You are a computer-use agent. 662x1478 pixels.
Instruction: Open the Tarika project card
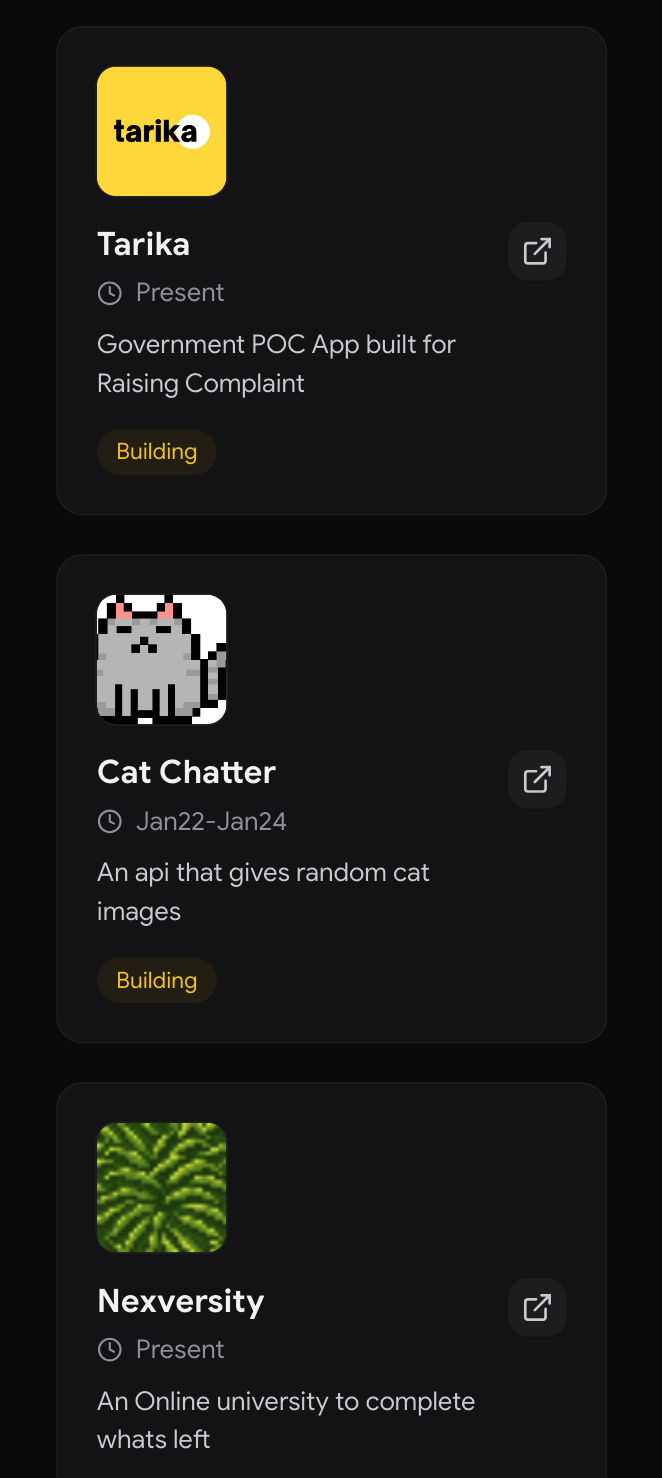point(143,244)
